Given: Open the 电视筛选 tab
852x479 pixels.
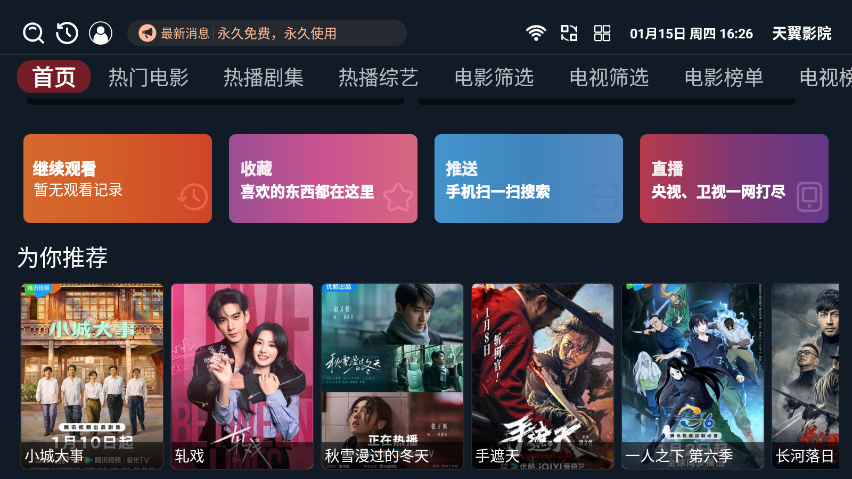Looking at the screenshot, I should [609, 77].
